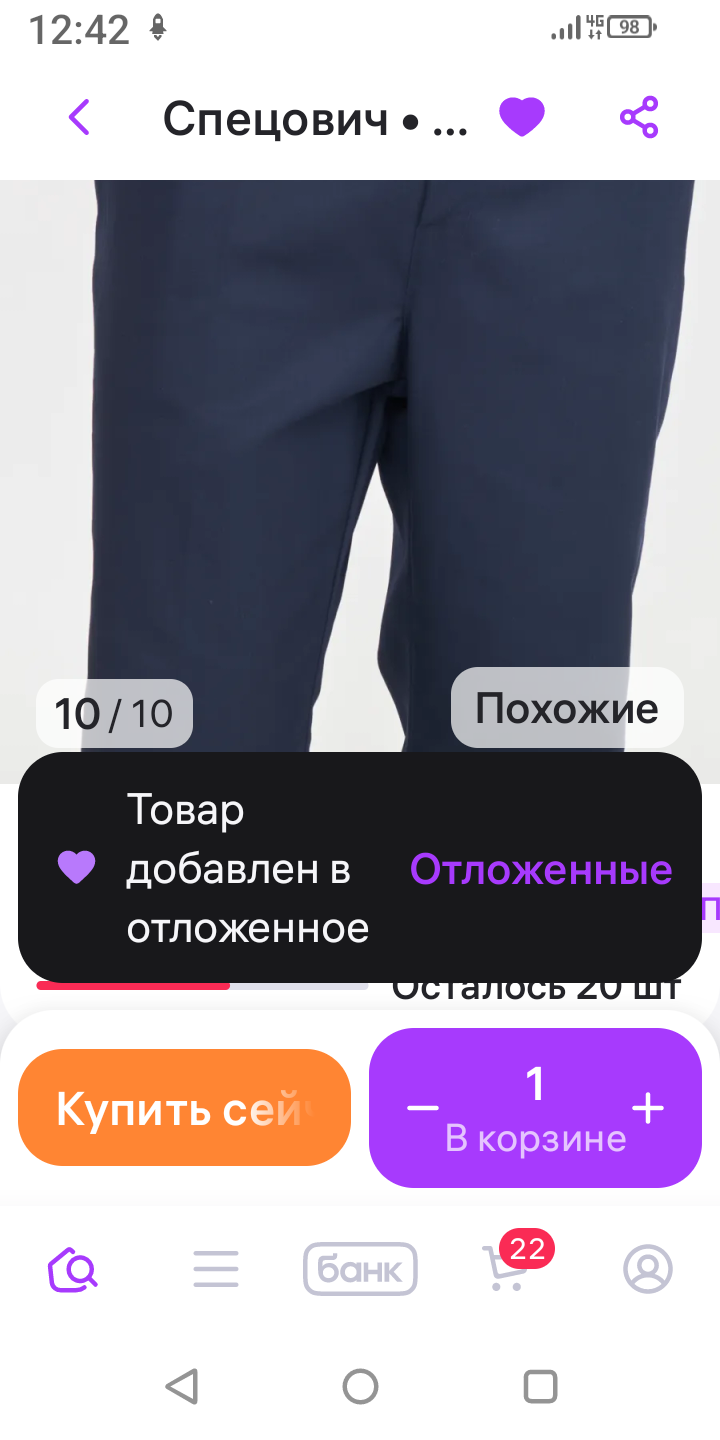Open Отложенные from the notification
This screenshot has height=1440, width=720.
click(x=541, y=869)
